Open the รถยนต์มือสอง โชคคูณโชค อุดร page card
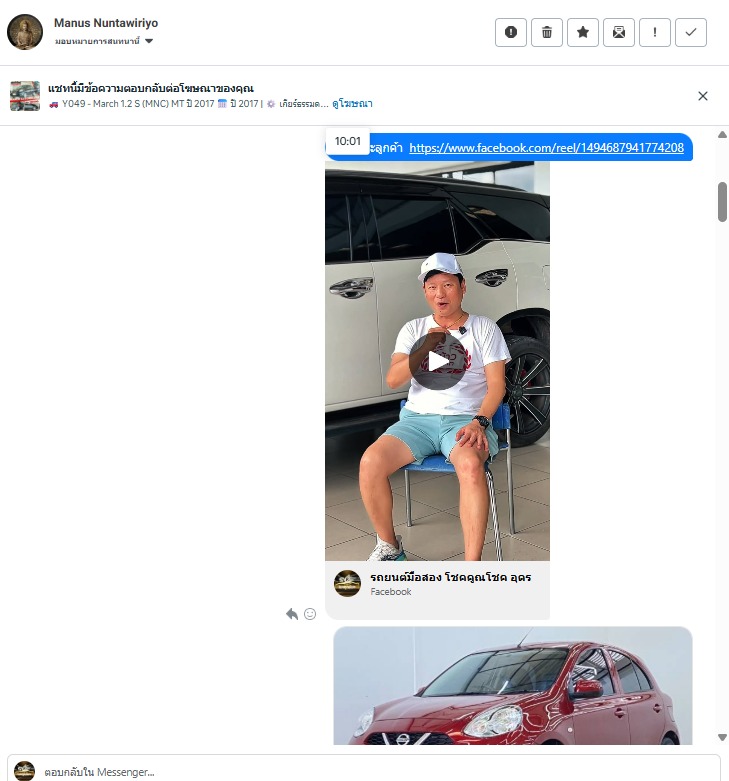729x781 pixels. (437, 584)
